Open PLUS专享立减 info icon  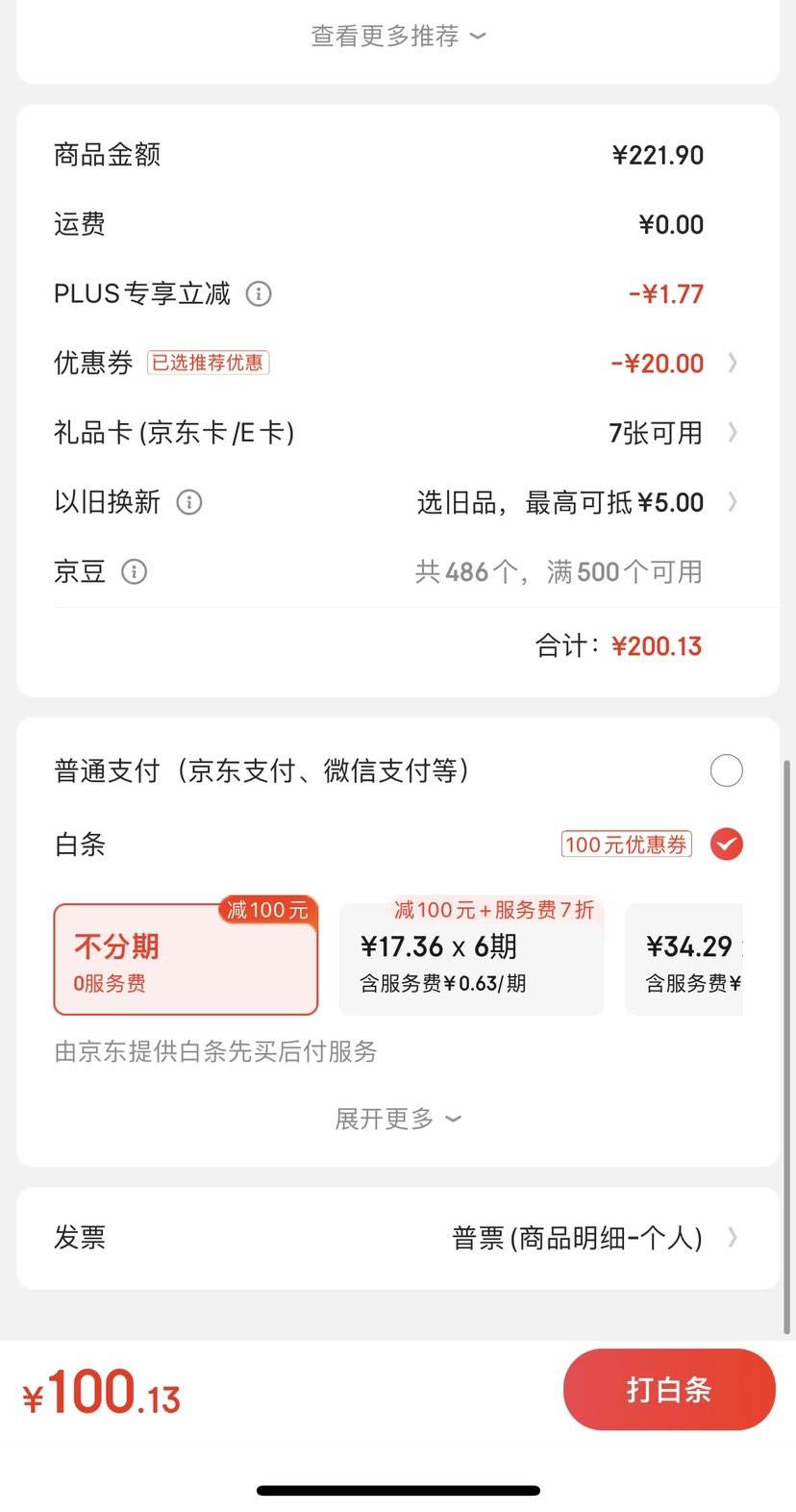pos(259,293)
